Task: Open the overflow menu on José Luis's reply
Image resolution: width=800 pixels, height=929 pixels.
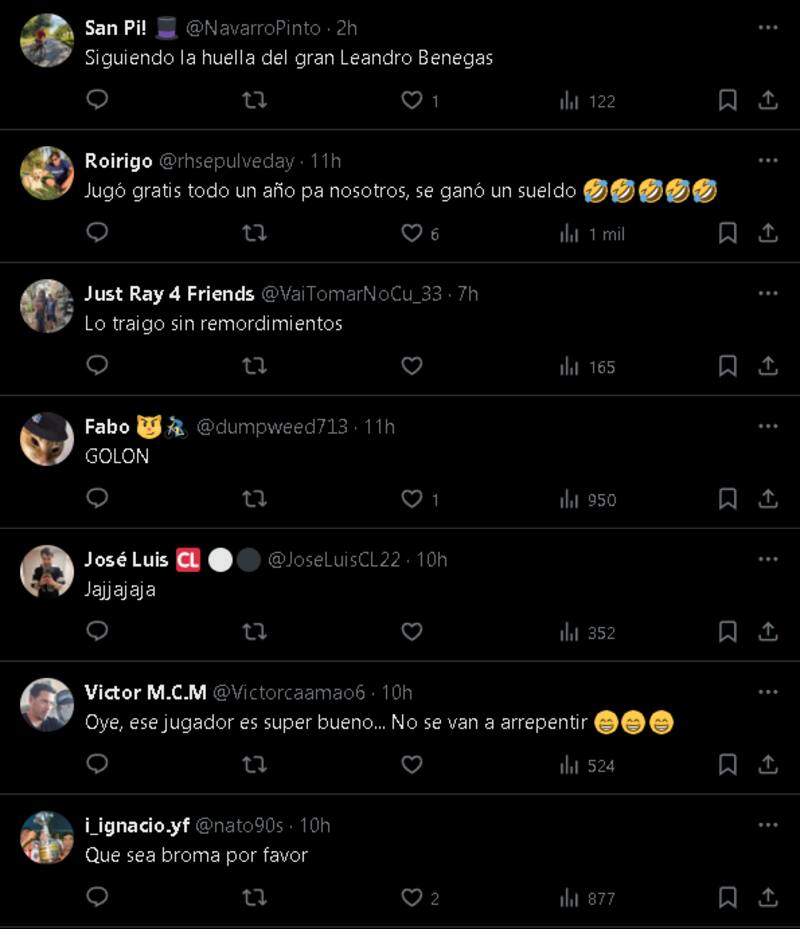Action: click(x=767, y=559)
